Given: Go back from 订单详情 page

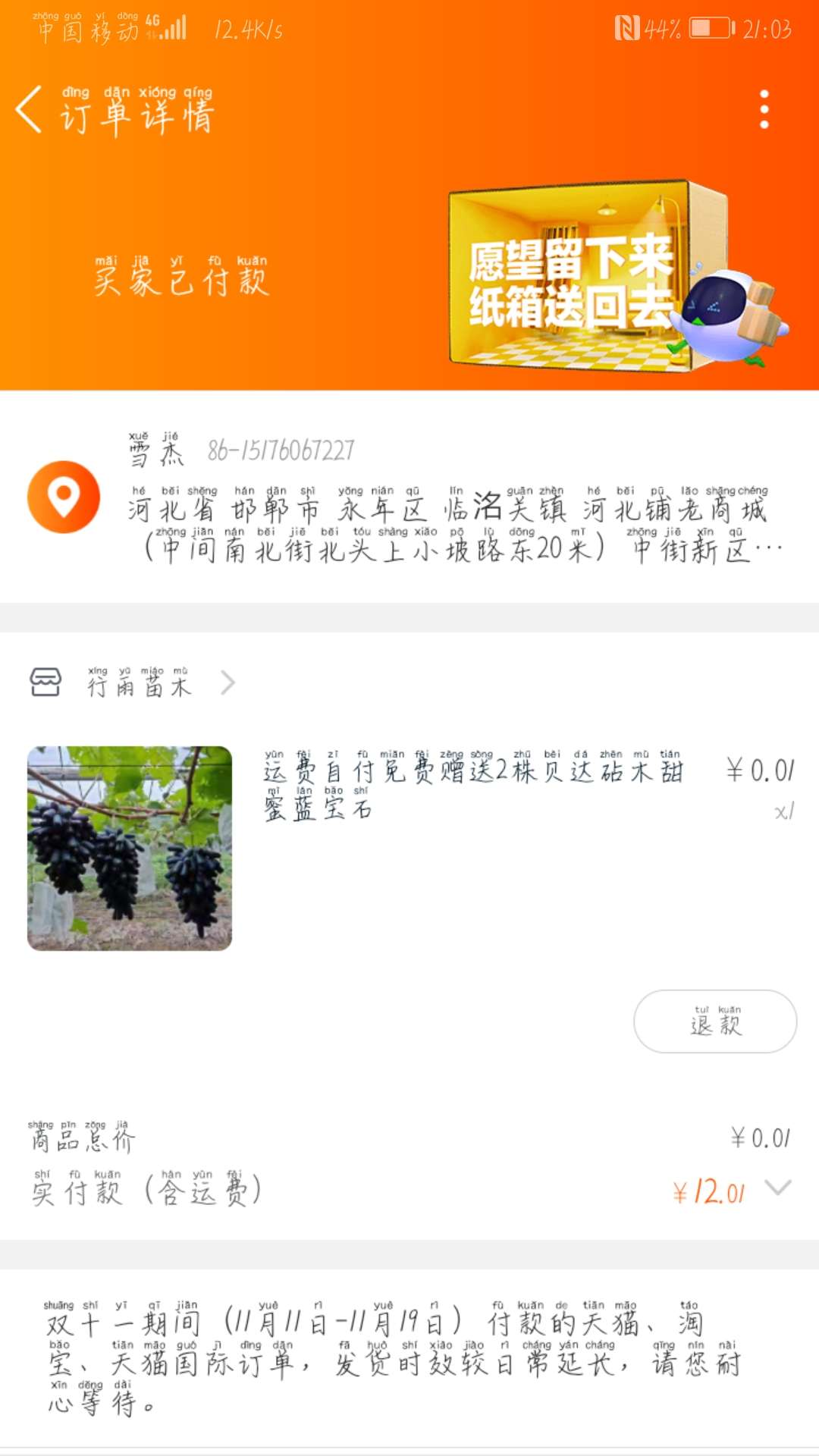Looking at the screenshot, I should tap(29, 110).
